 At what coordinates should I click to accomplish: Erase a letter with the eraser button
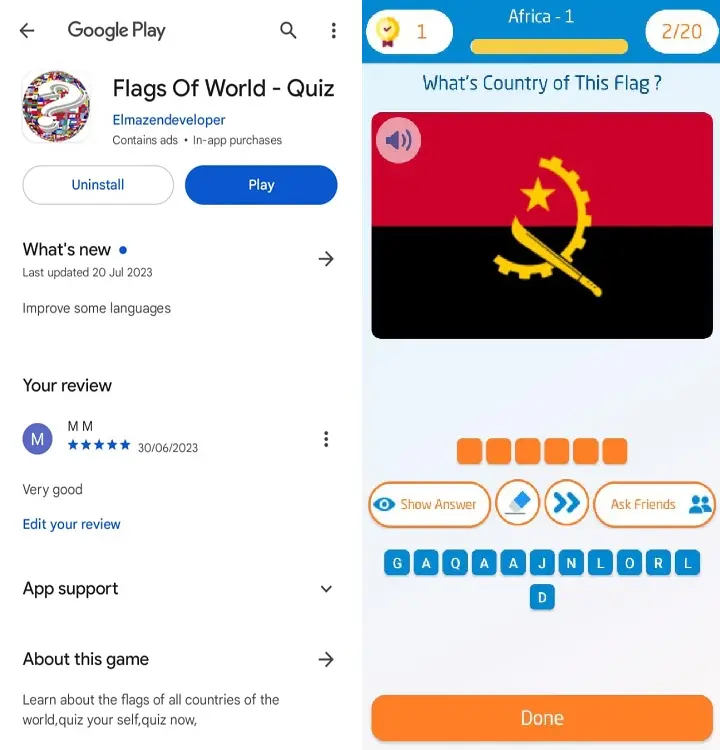pos(517,503)
